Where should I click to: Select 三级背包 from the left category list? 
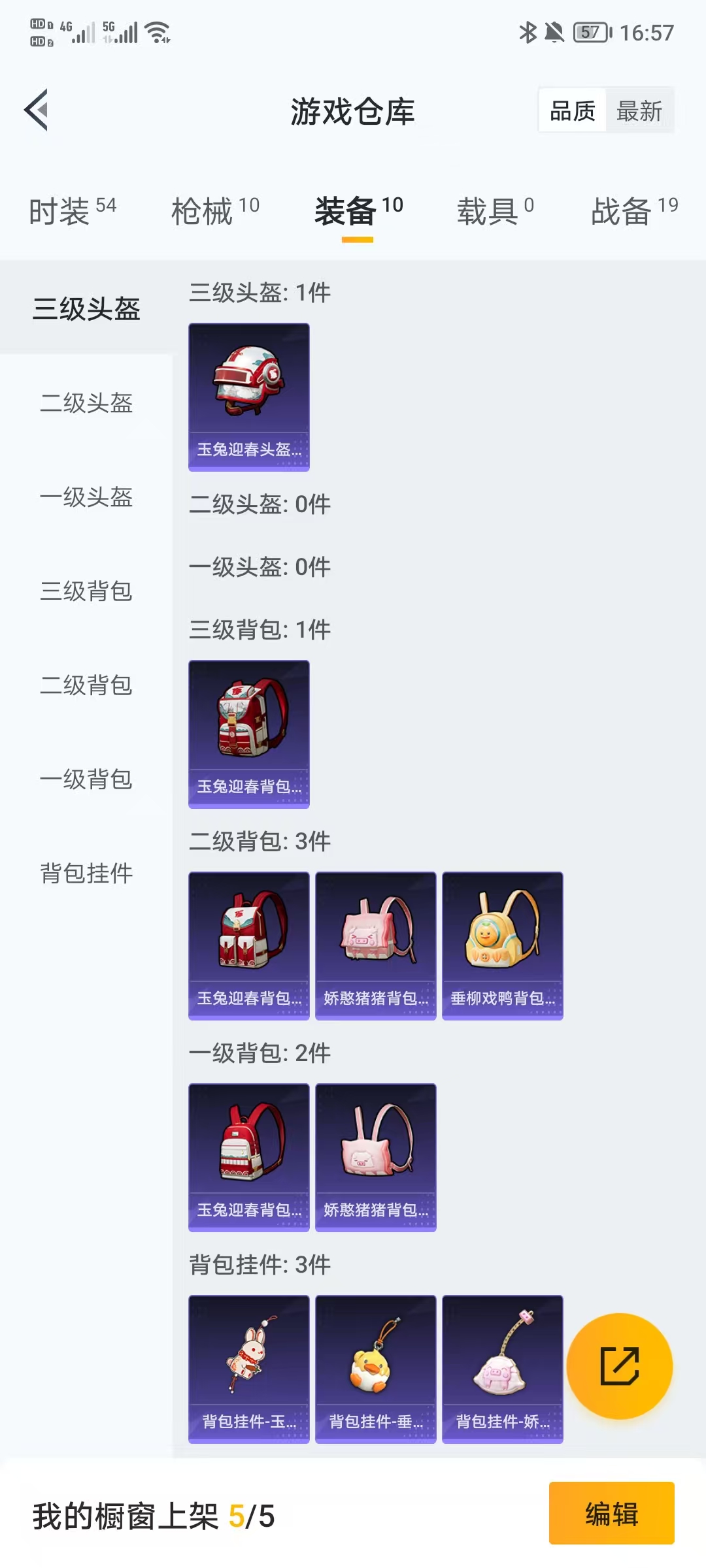click(x=86, y=593)
